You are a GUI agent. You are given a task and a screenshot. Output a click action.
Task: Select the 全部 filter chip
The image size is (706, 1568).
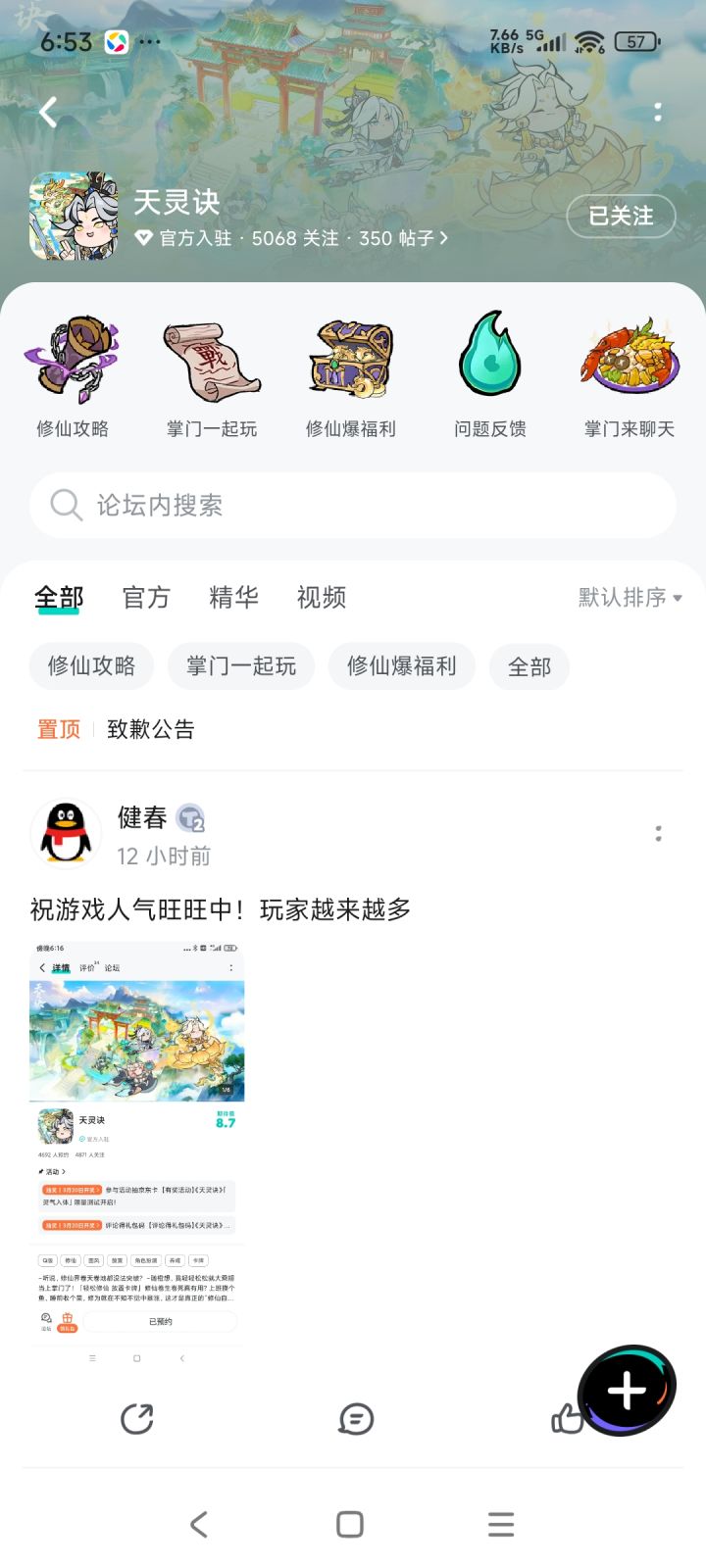529,666
